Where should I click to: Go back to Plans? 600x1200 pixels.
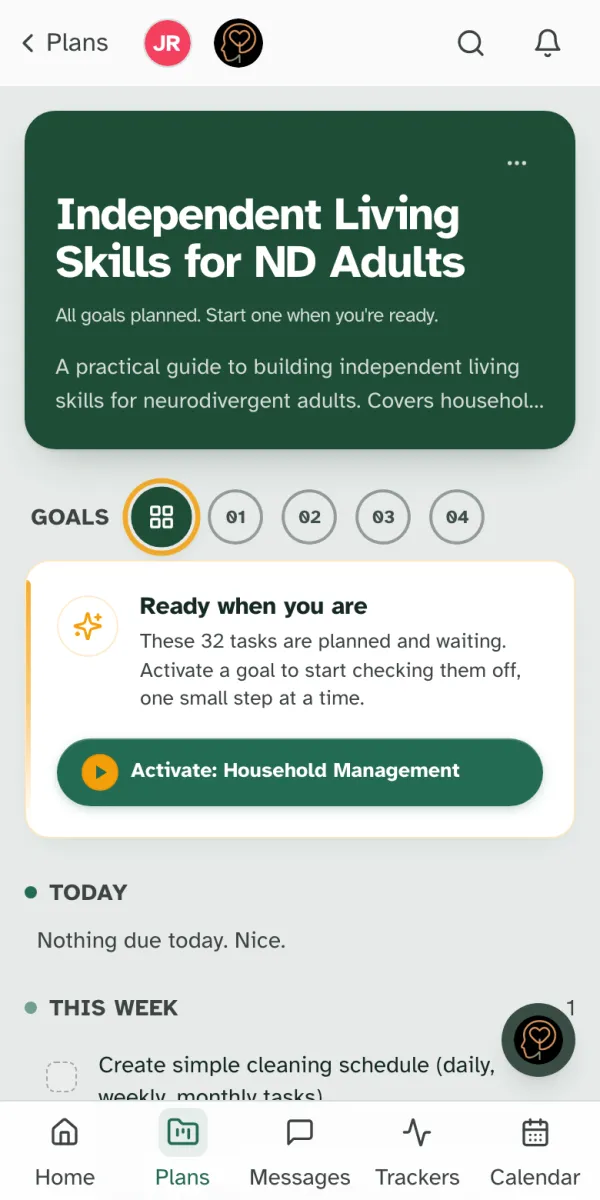click(x=64, y=43)
